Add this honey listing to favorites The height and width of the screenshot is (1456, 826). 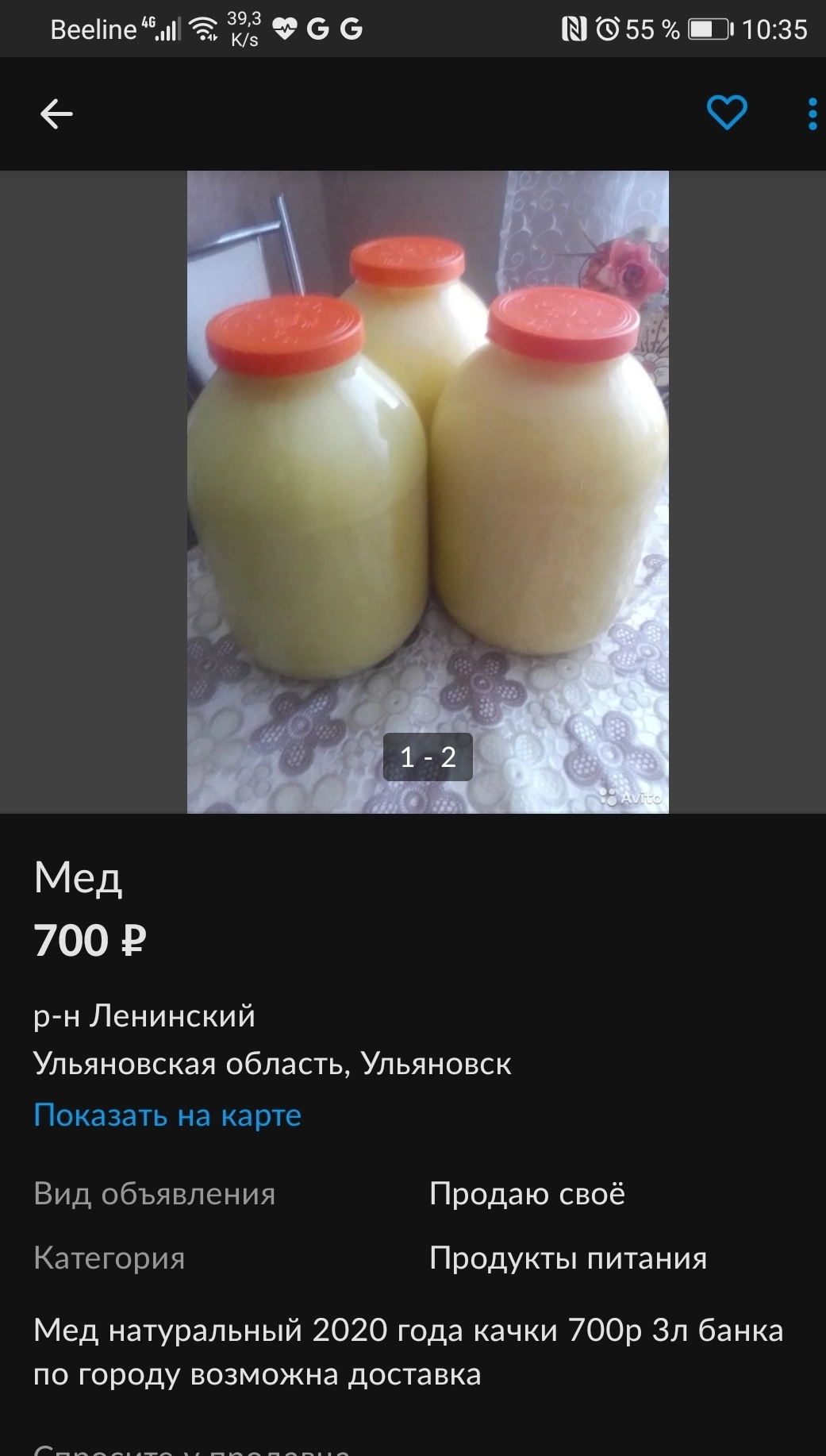[x=727, y=113]
